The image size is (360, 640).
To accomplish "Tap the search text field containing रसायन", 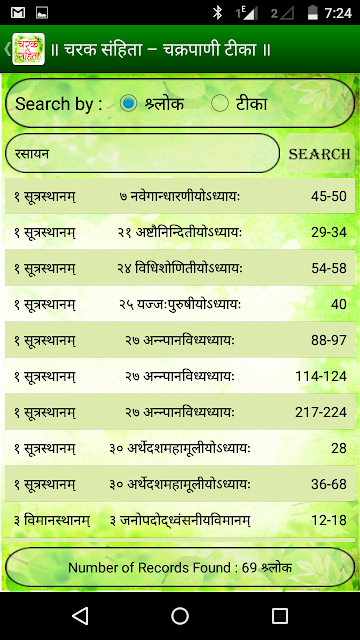I will click(x=142, y=153).
